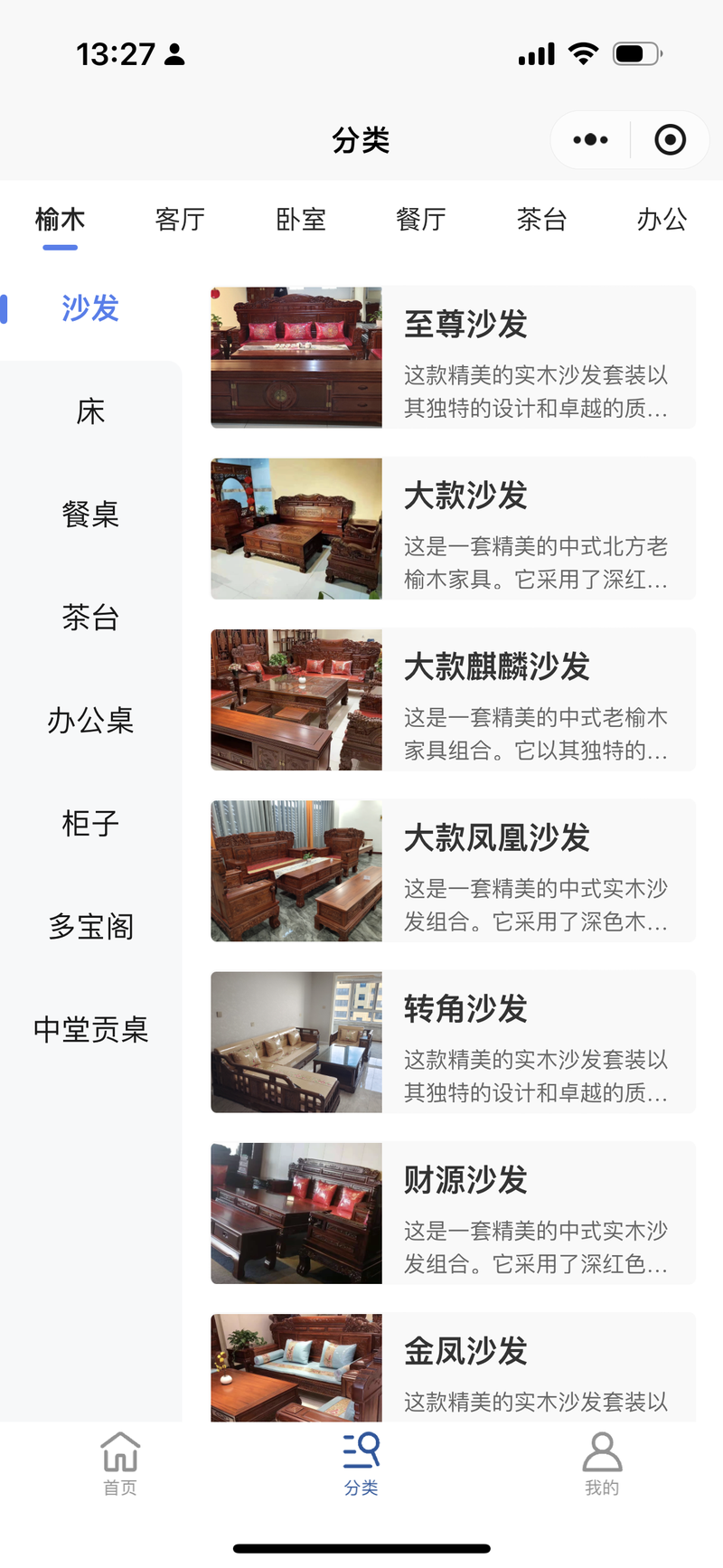Switch to the 办公 top tab
The height and width of the screenshot is (1568, 723).
pos(662,220)
